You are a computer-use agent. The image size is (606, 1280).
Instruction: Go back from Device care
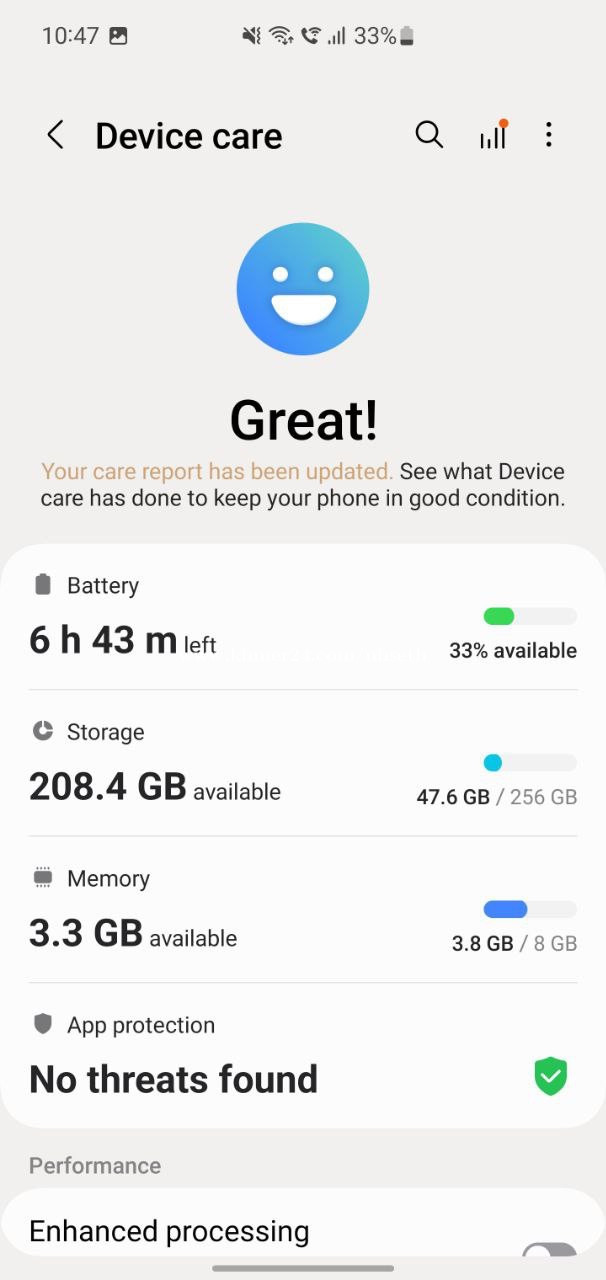point(56,135)
